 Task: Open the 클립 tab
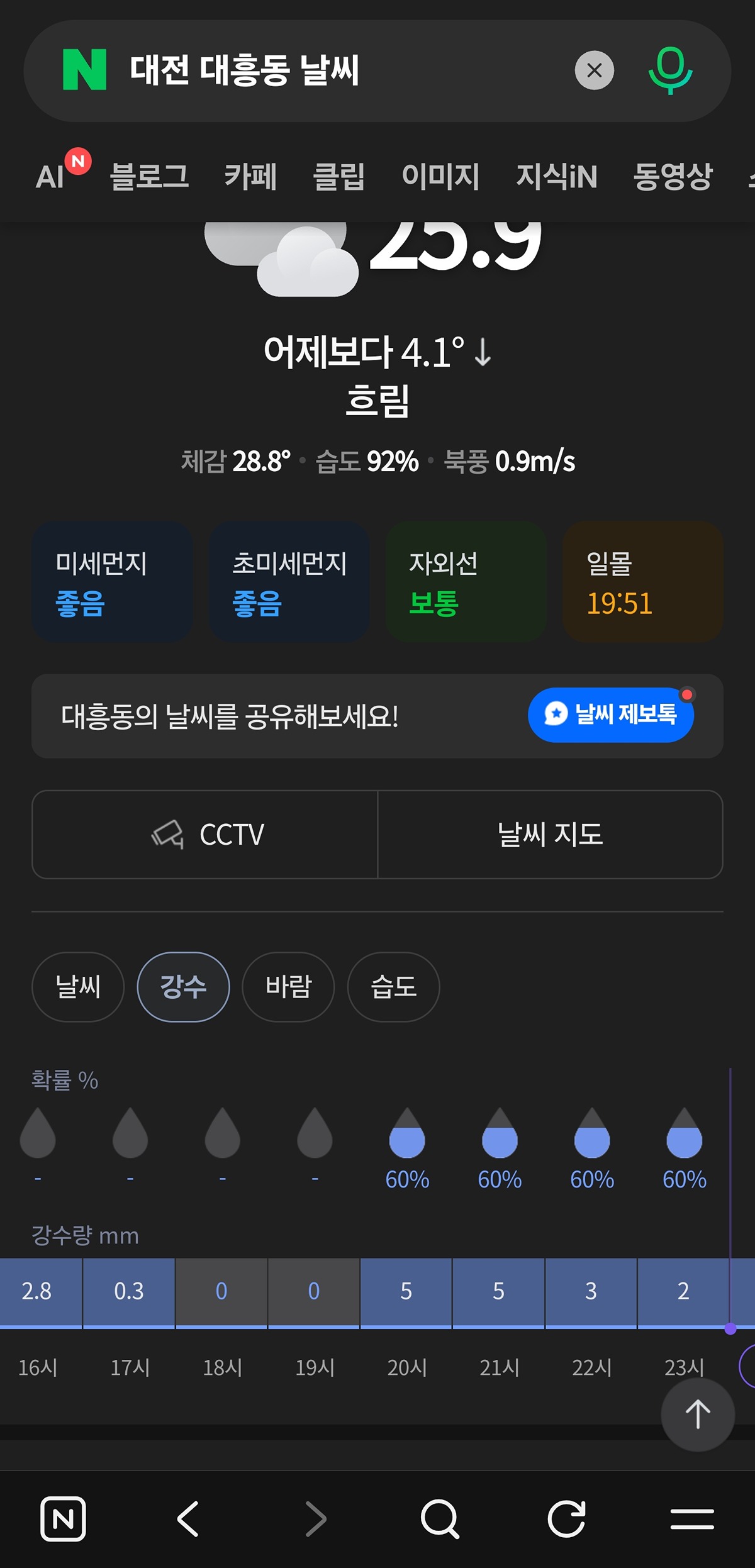[339, 176]
